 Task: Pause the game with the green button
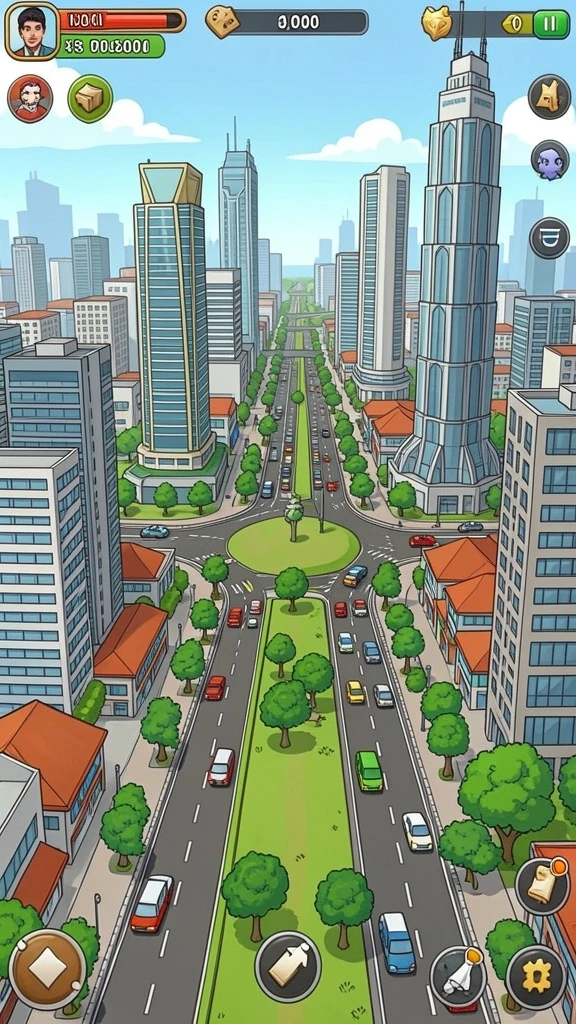tap(551, 24)
